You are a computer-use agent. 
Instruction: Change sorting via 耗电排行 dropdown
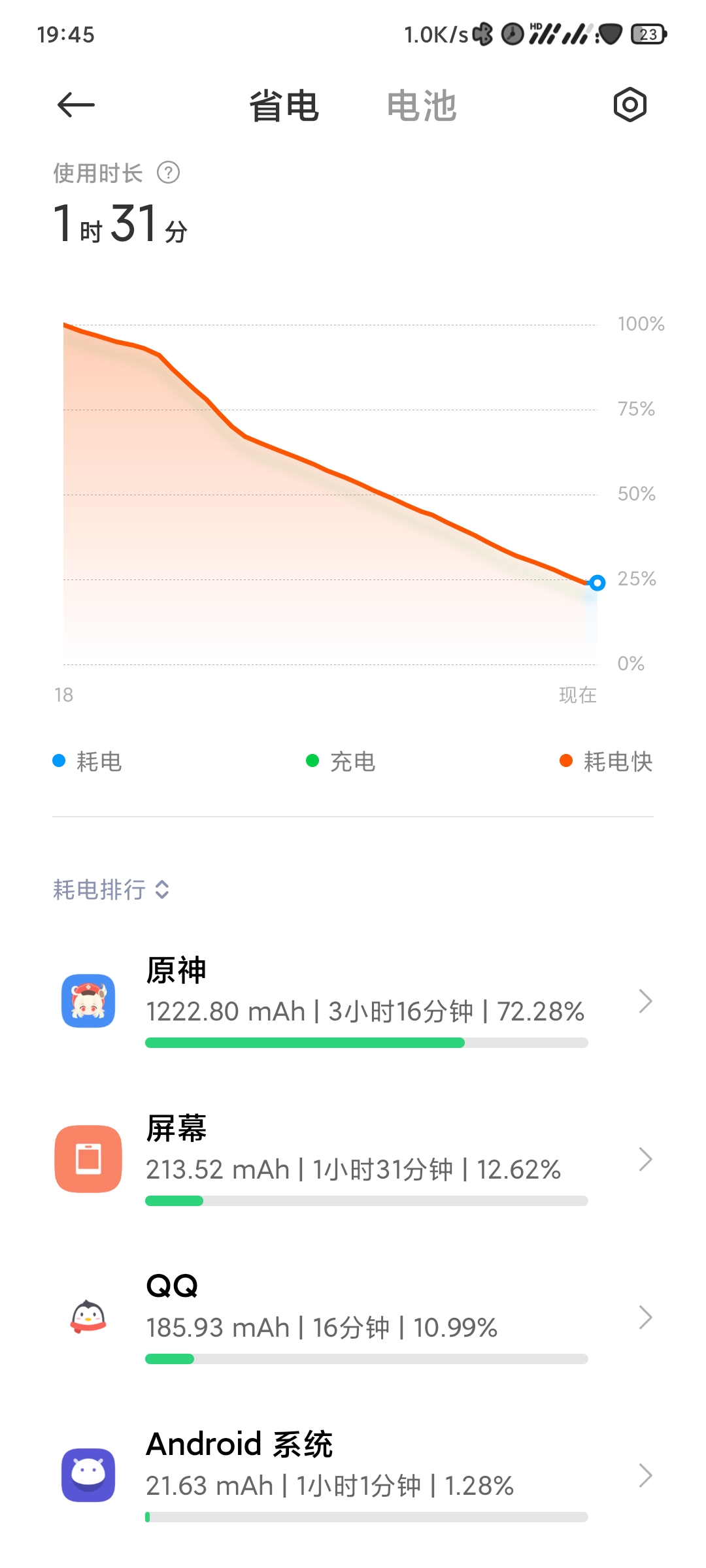coord(112,889)
